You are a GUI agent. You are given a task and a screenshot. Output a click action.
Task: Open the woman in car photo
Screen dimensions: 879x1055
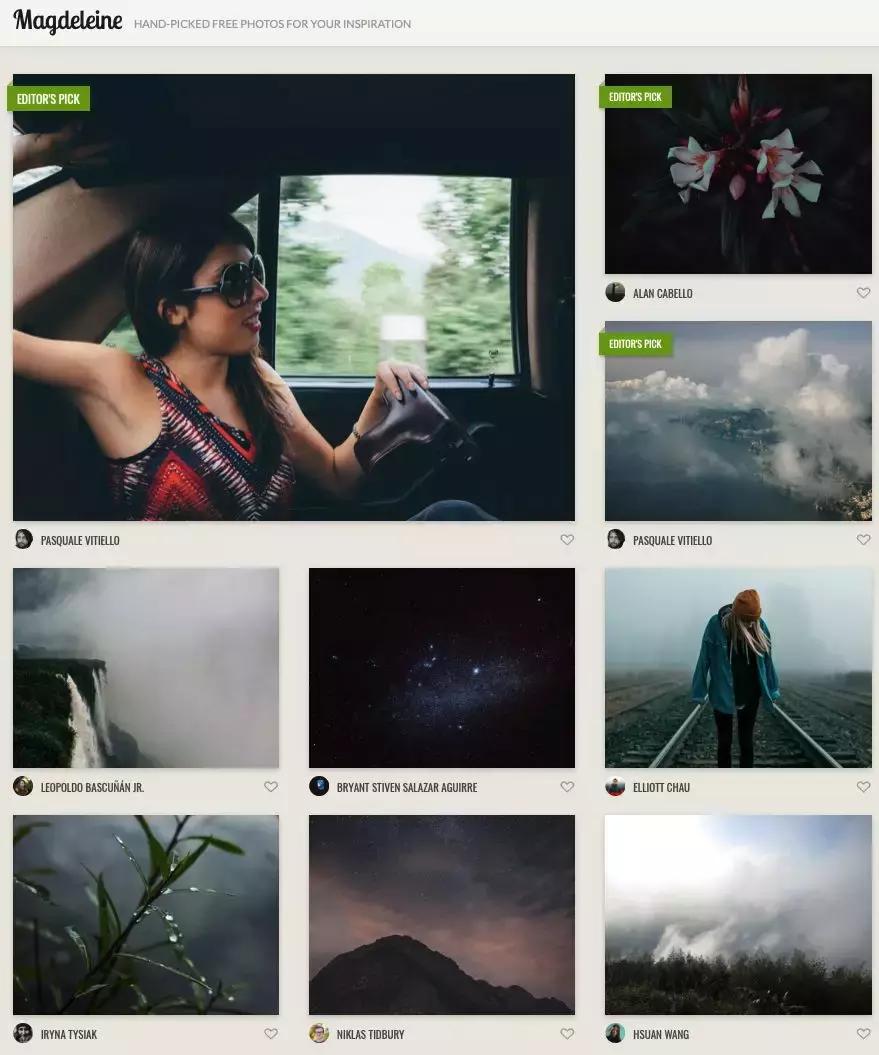pos(293,297)
